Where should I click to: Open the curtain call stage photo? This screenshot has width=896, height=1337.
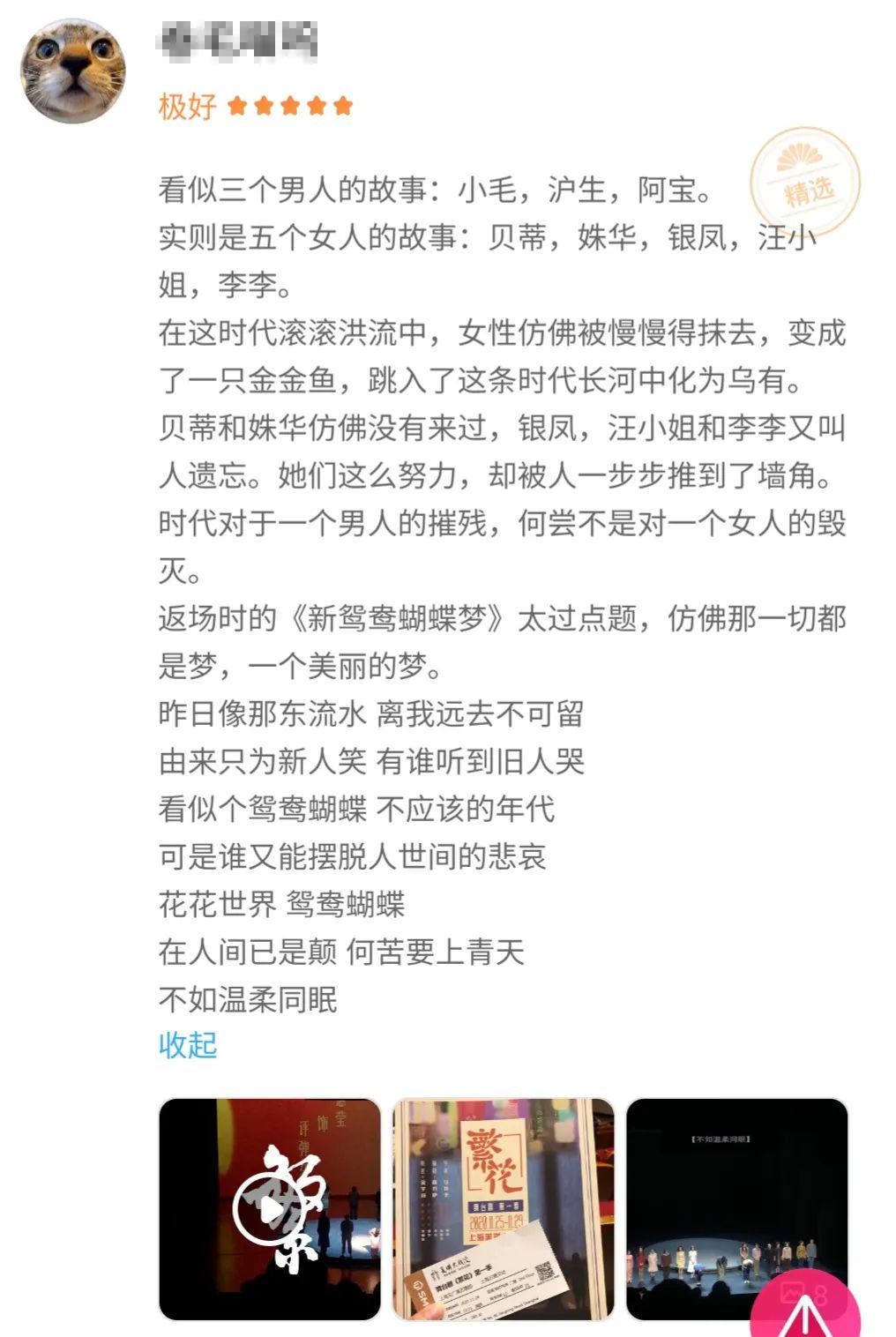pyautogui.click(x=736, y=1209)
